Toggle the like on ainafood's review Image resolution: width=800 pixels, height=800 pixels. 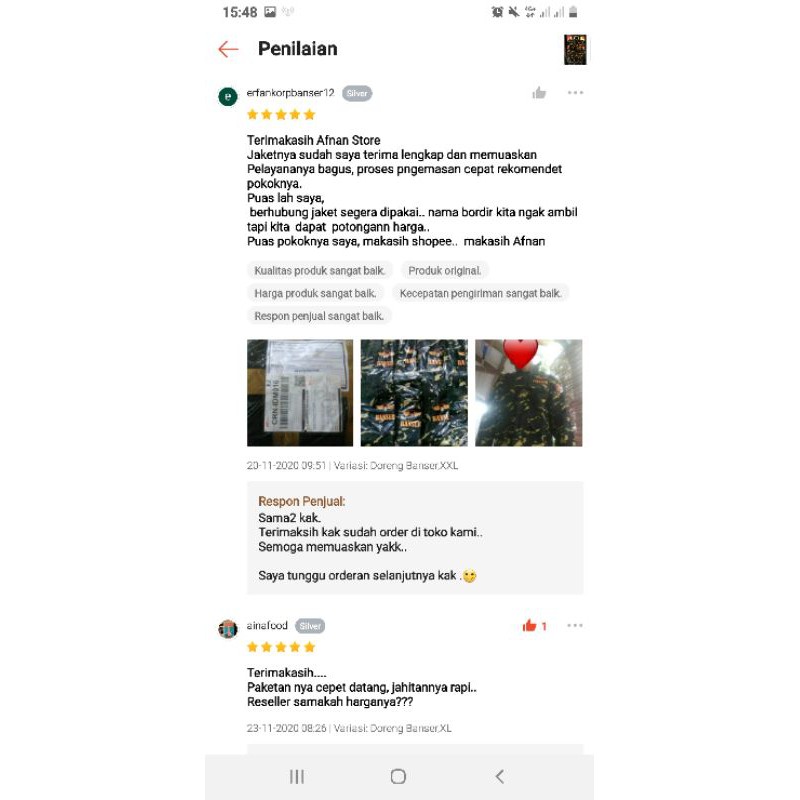point(530,626)
